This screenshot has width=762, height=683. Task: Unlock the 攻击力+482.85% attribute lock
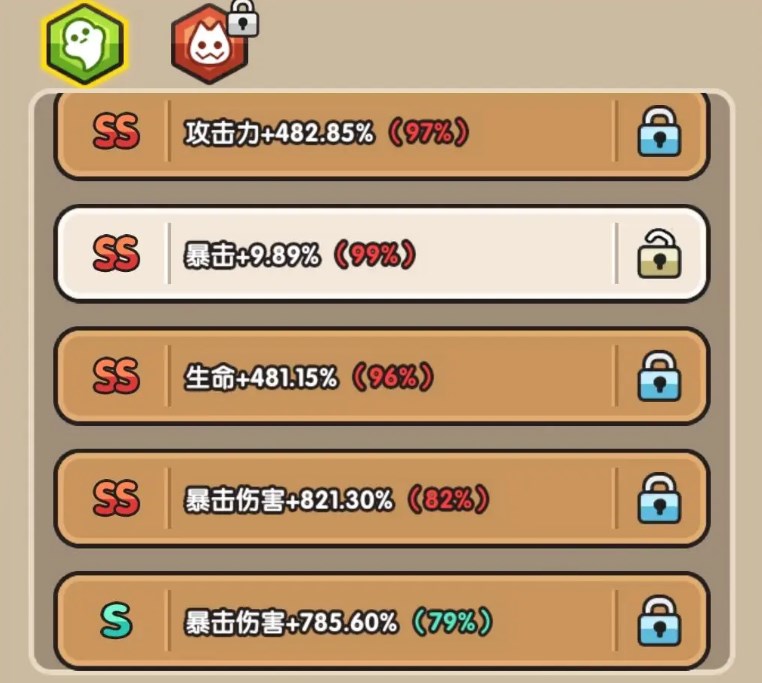point(659,133)
